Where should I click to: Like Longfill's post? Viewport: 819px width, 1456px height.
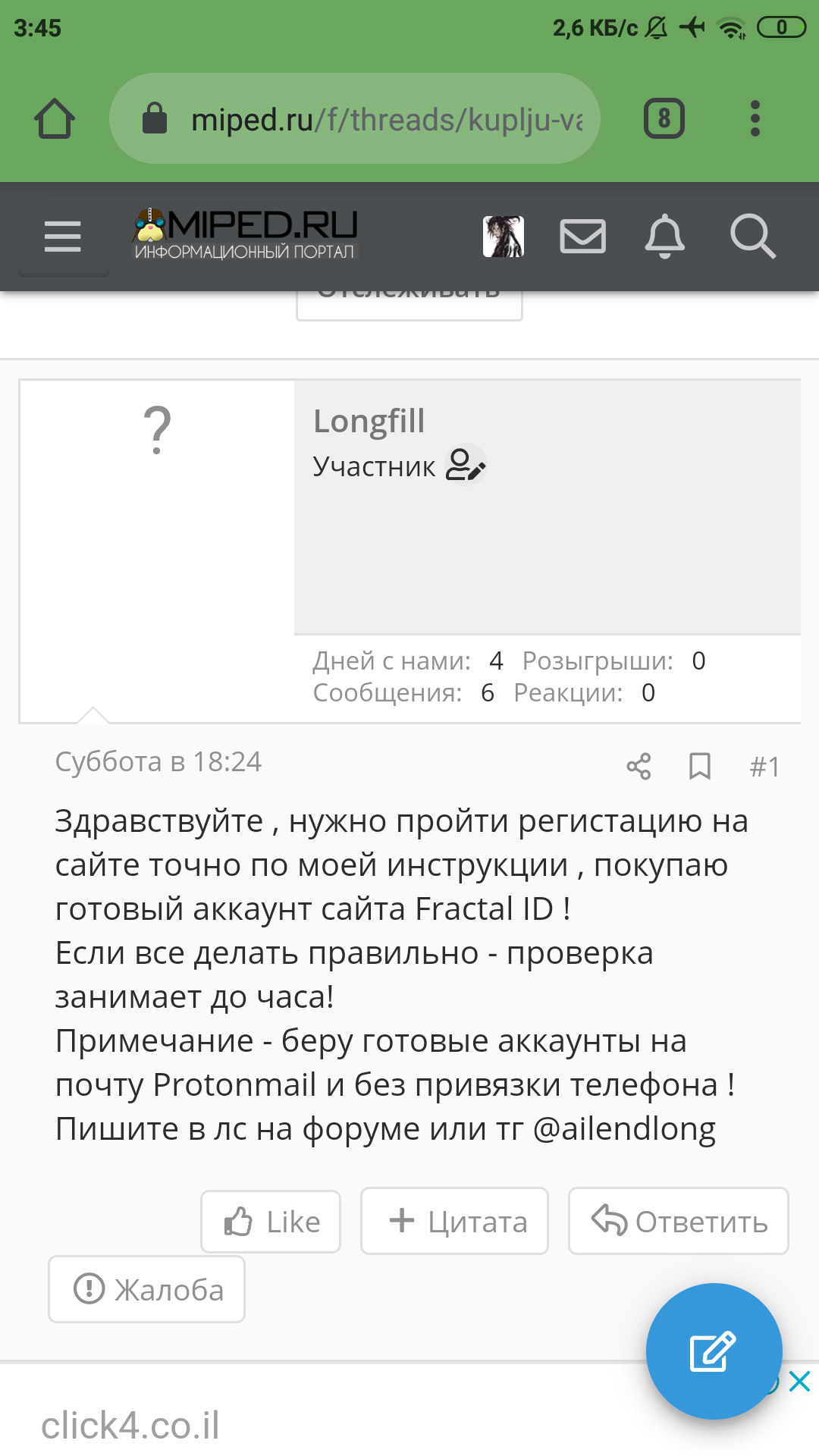tap(271, 1222)
